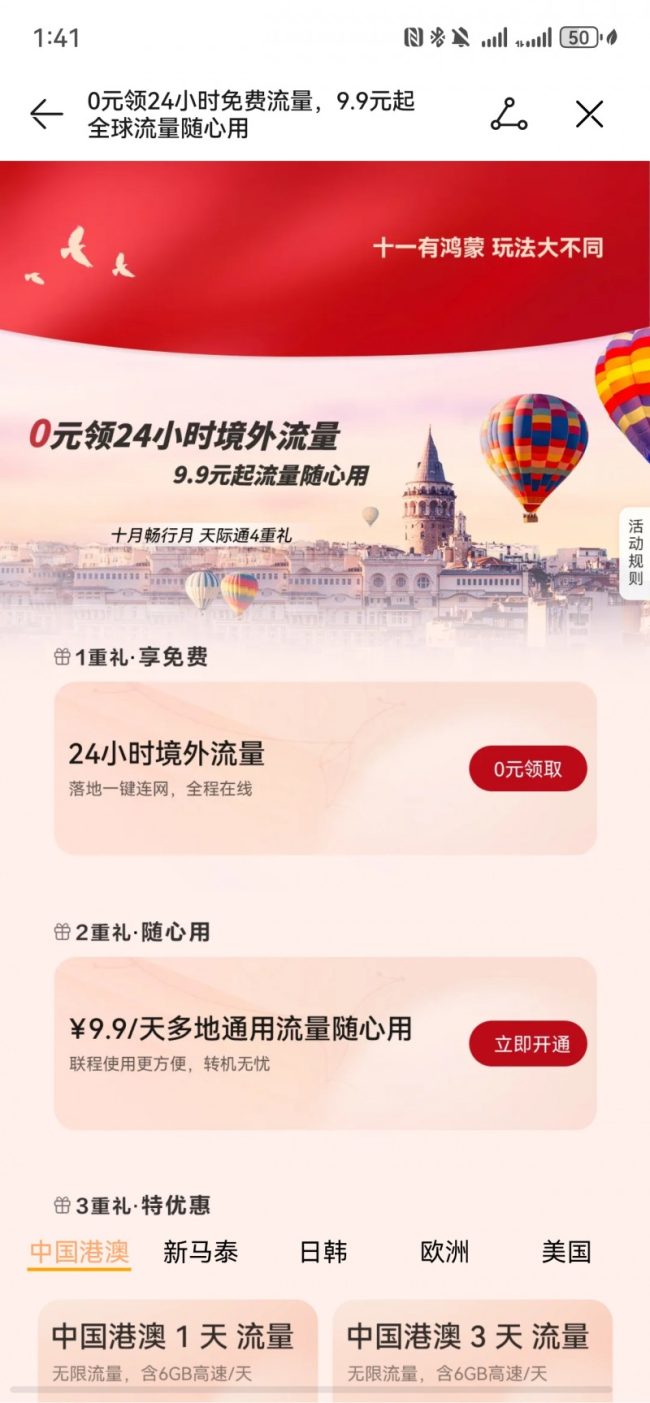Switch to the 美国 tab
This screenshot has width=650, height=1403.
(x=566, y=1252)
